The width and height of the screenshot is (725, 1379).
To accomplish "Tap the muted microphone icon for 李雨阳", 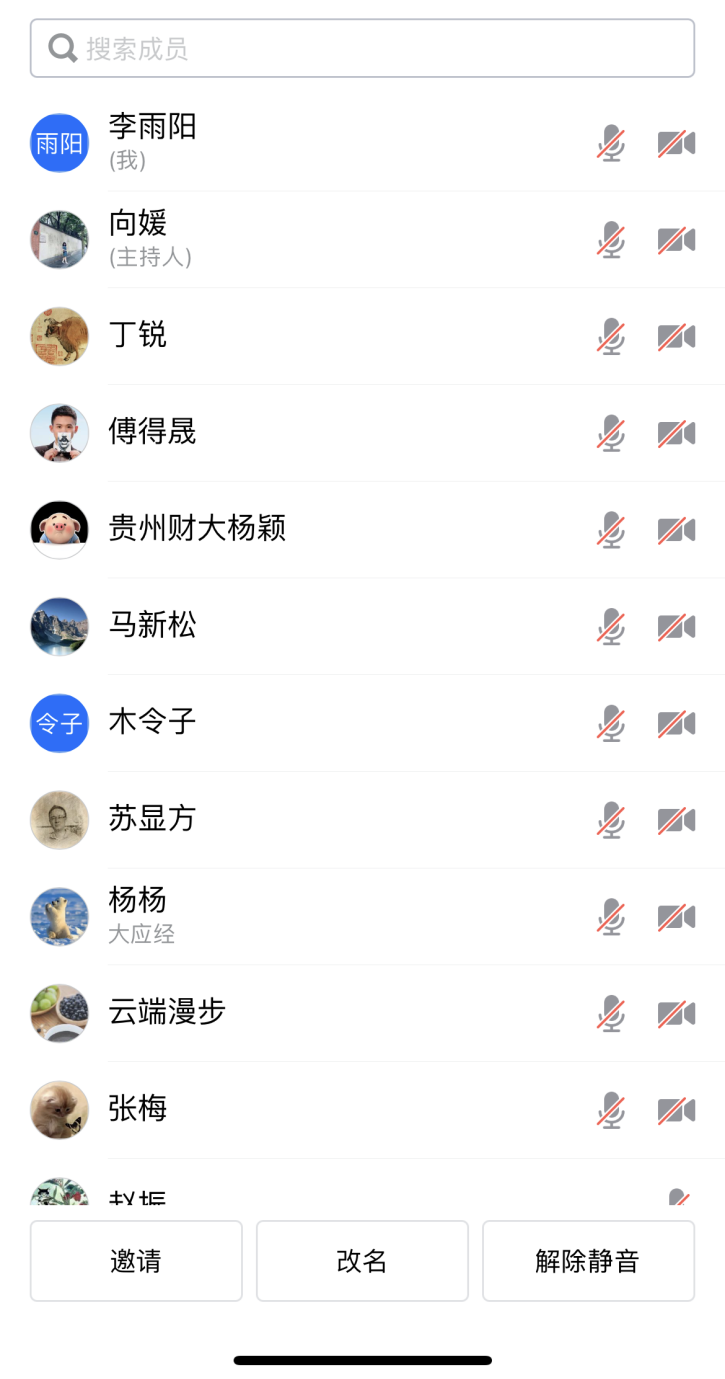I will 611,143.
